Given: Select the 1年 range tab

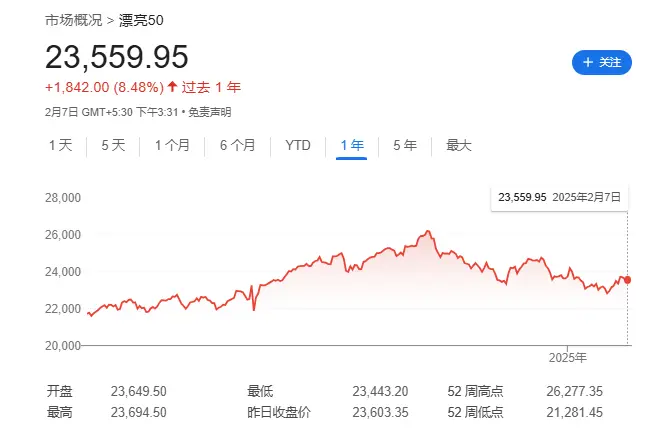Looking at the screenshot, I should (x=352, y=145).
